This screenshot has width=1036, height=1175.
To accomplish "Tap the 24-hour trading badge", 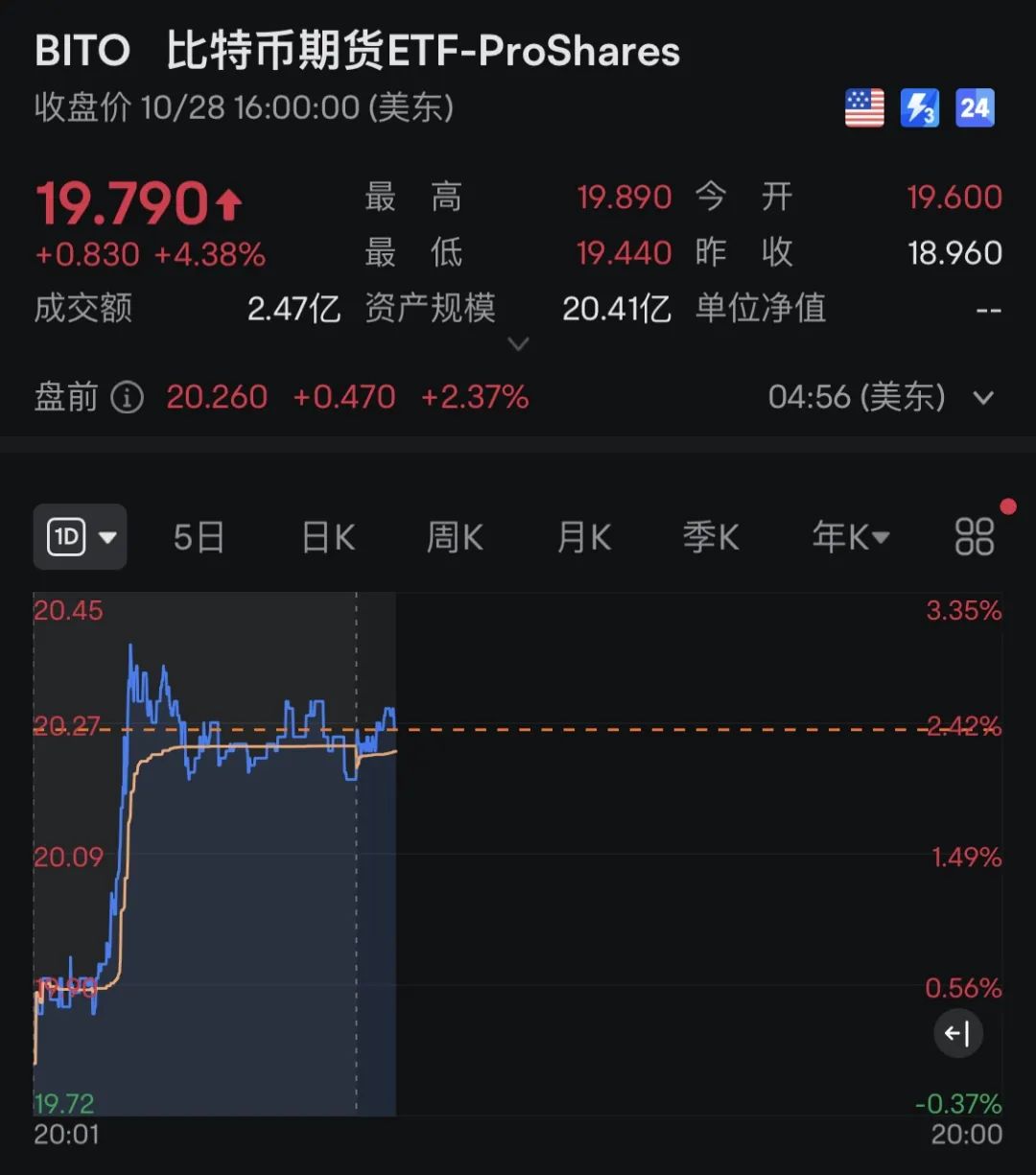I will (x=975, y=108).
